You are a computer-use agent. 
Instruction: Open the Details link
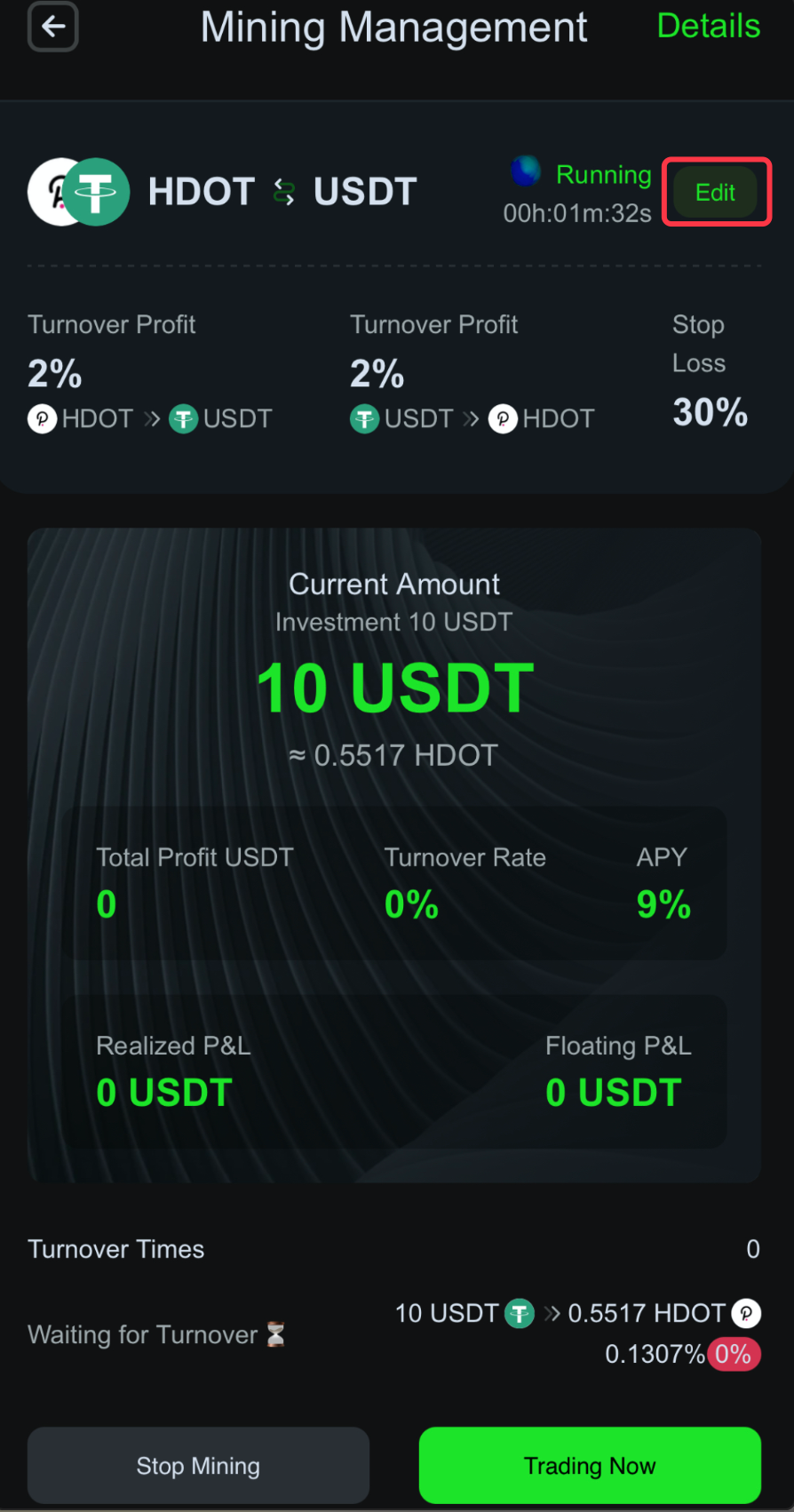pos(708,26)
